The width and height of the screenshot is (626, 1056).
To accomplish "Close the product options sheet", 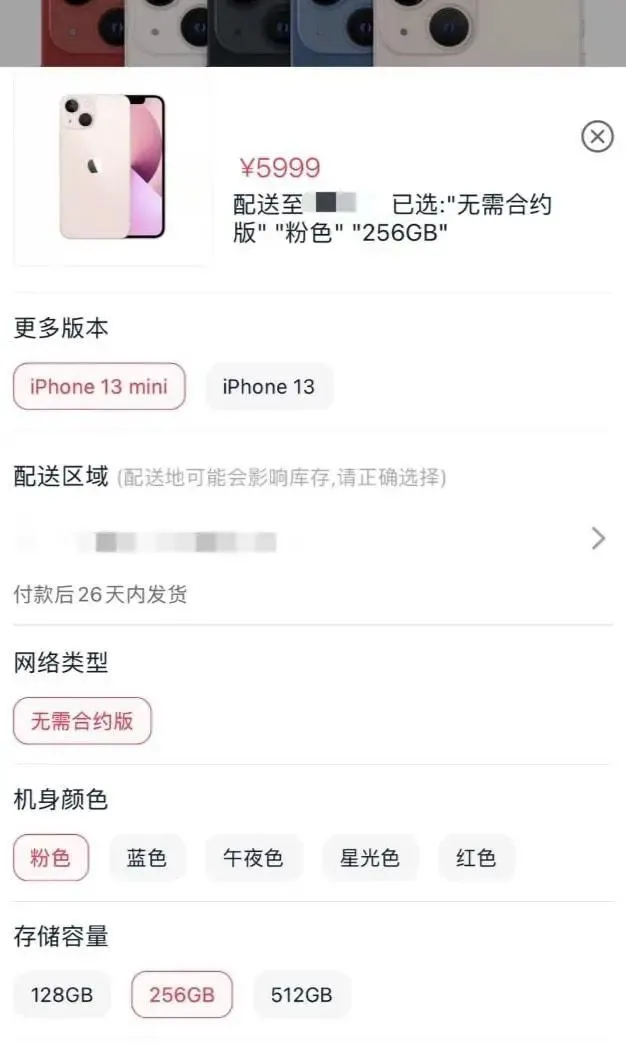I will (x=597, y=136).
